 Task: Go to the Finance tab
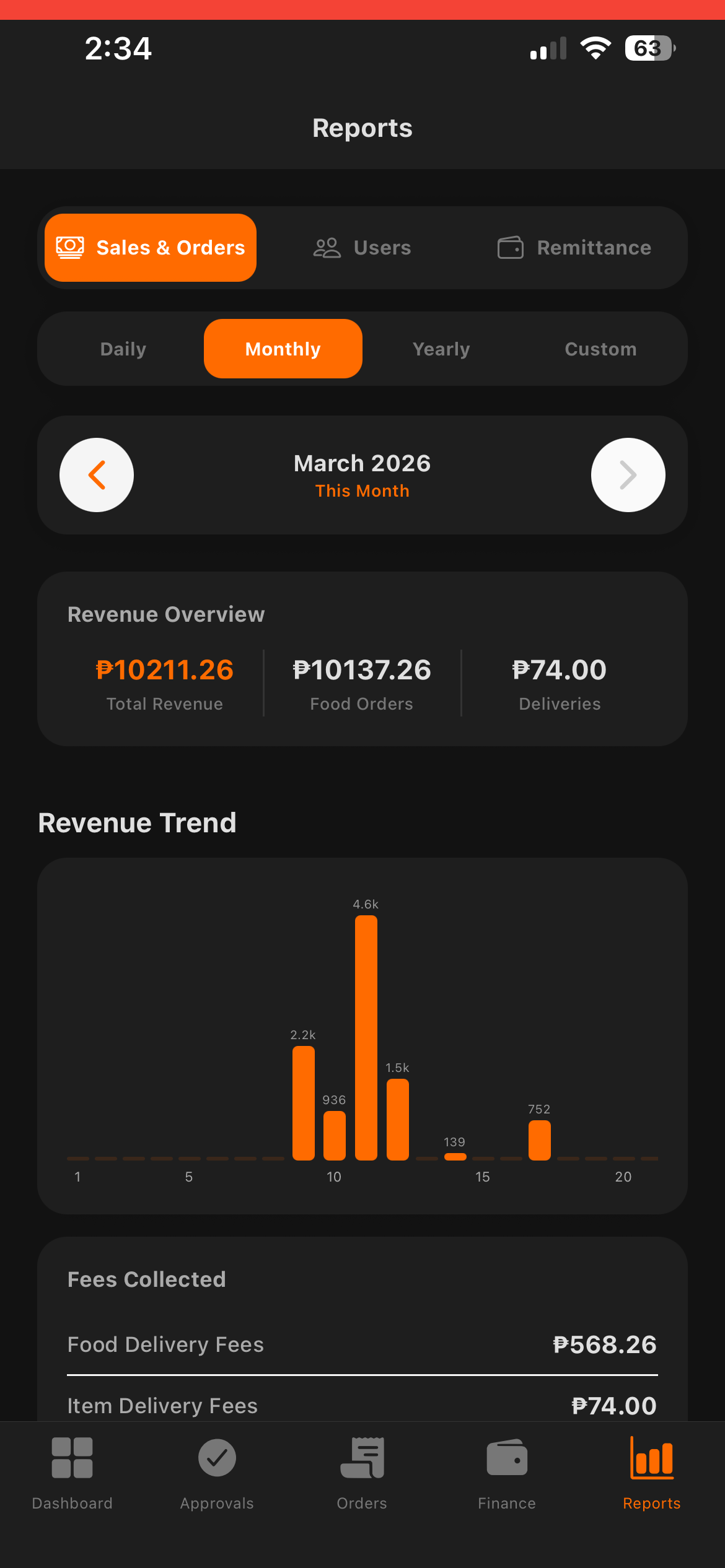click(x=507, y=1473)
